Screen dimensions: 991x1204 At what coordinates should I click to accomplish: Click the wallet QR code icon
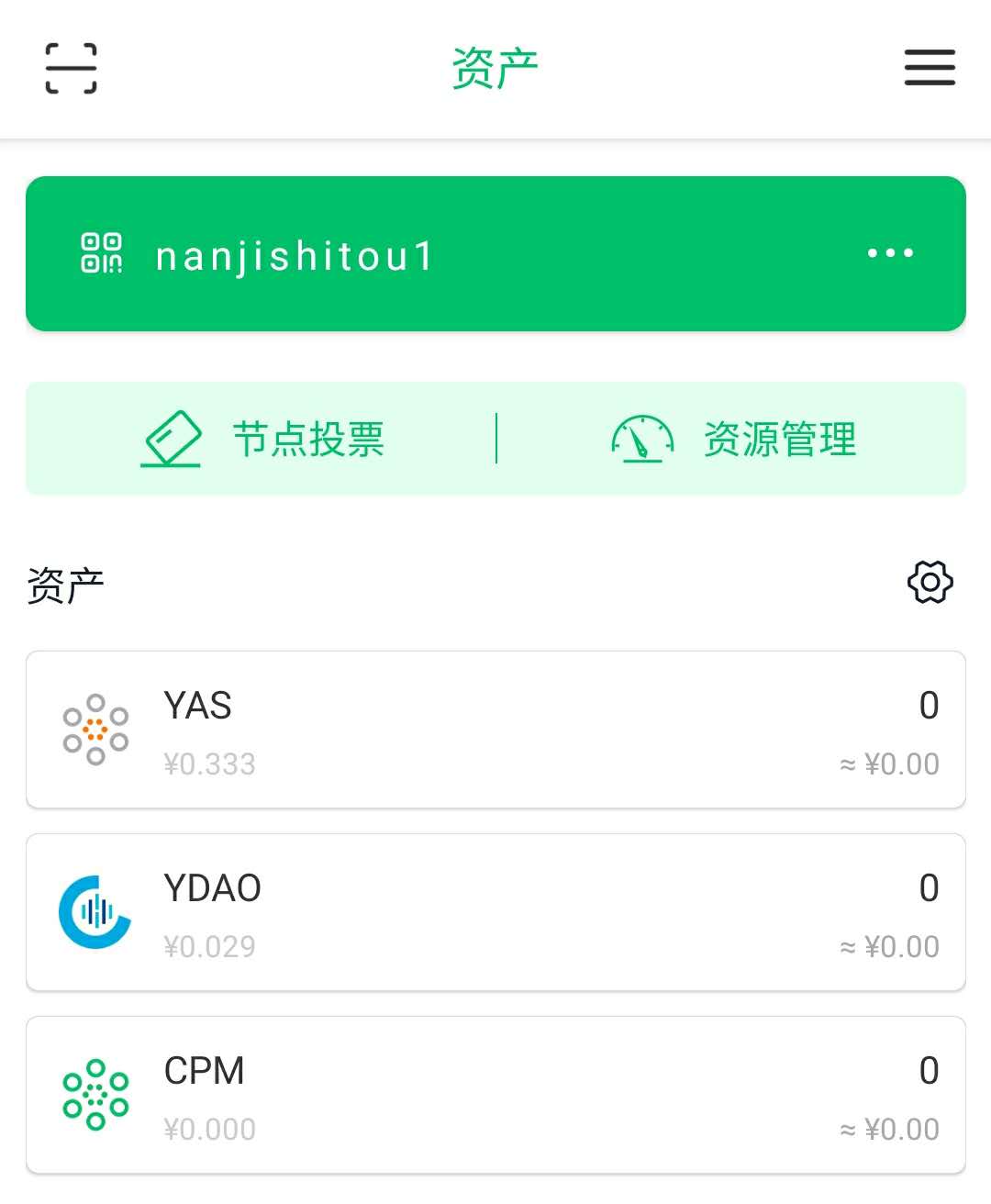pos(104,253)
